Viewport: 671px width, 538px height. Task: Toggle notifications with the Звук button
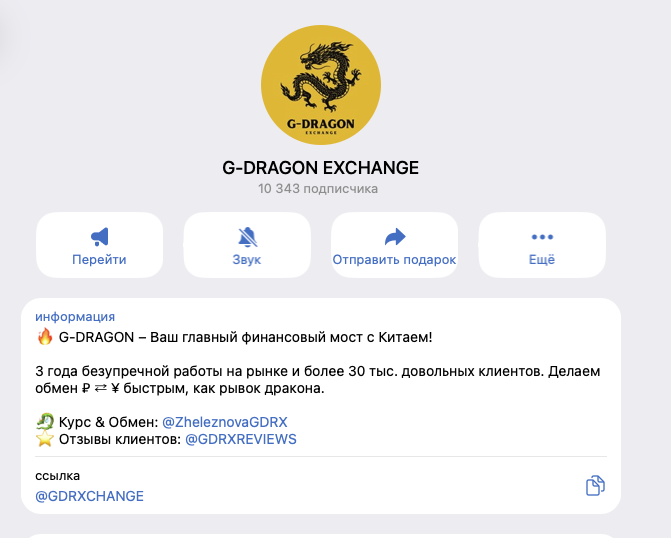(247, 245)
